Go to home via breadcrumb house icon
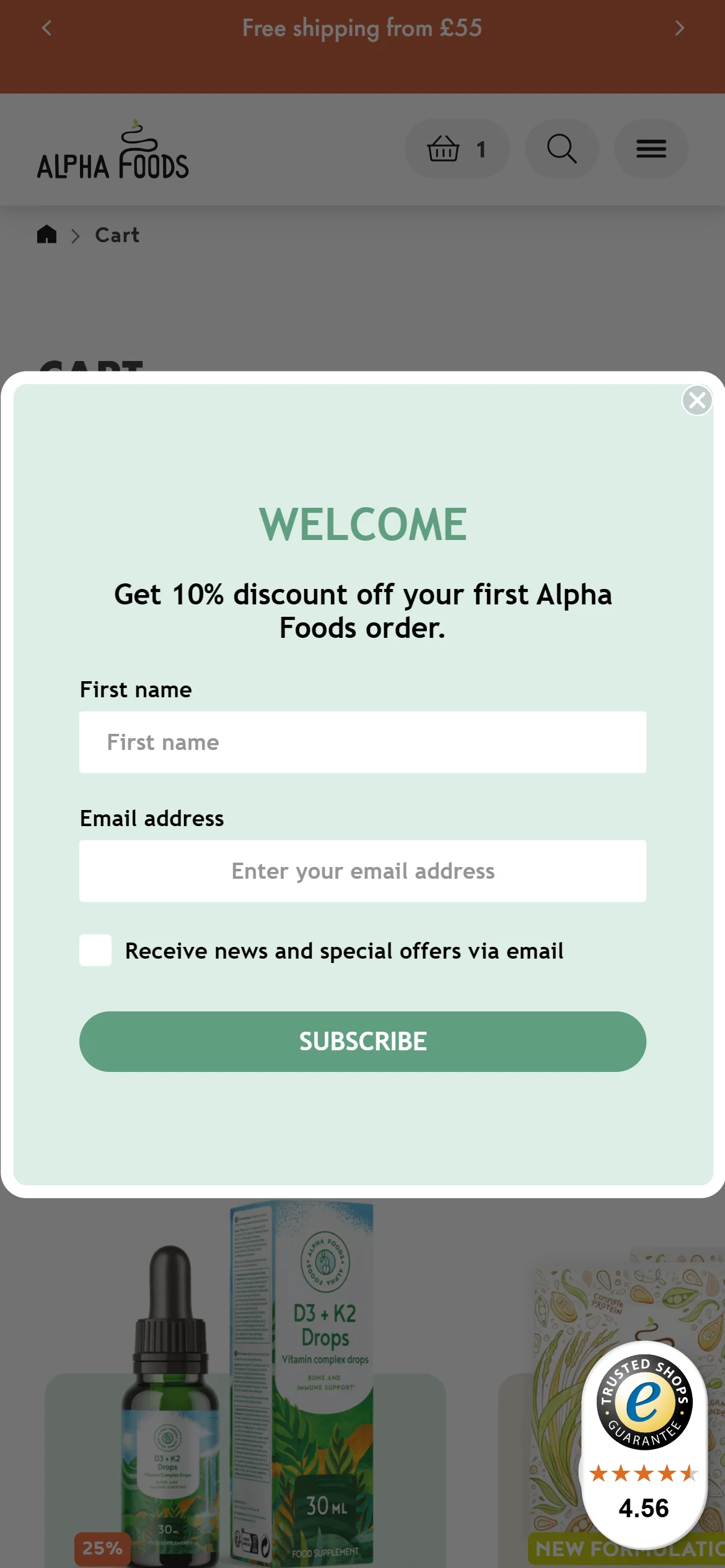 click(x=46, y=235)
